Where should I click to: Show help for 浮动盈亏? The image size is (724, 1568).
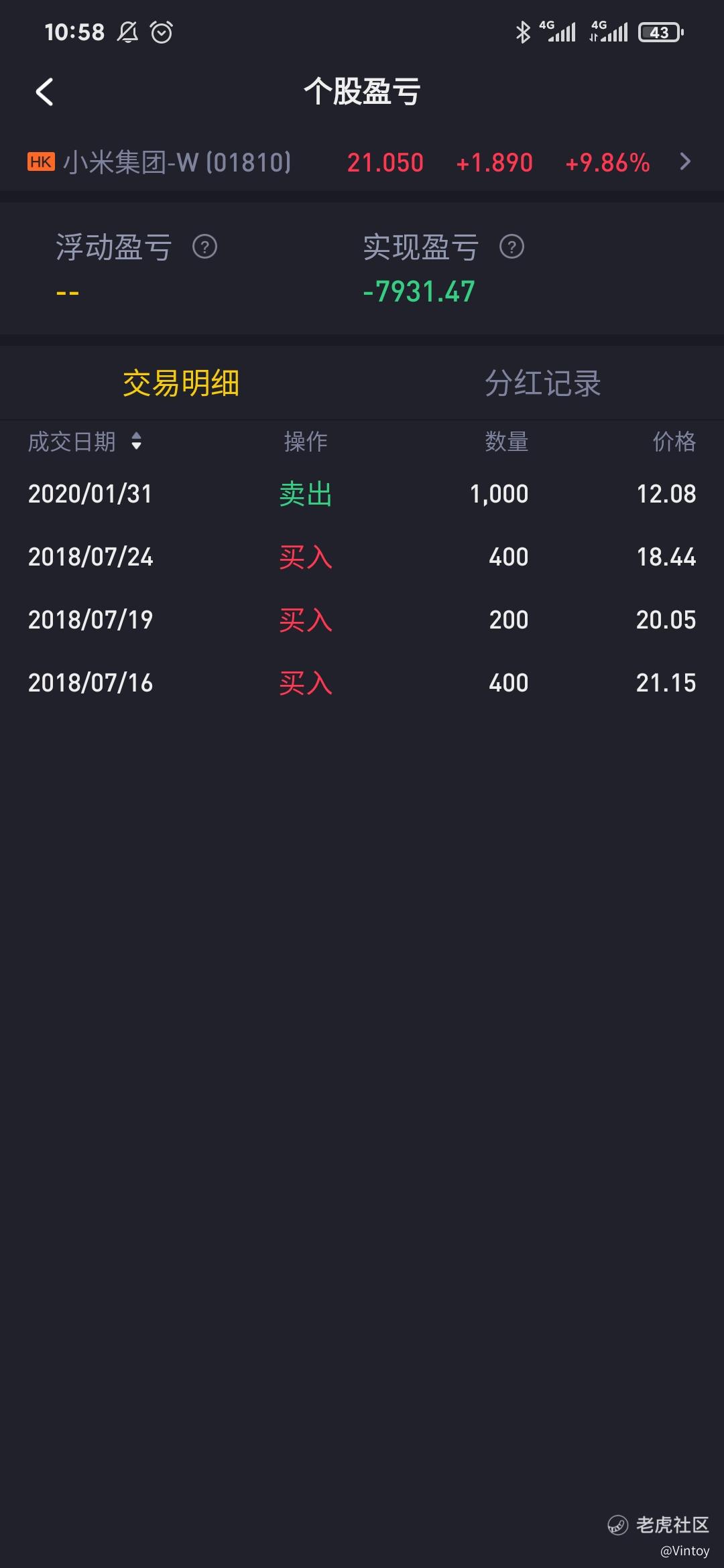point(204,247)
